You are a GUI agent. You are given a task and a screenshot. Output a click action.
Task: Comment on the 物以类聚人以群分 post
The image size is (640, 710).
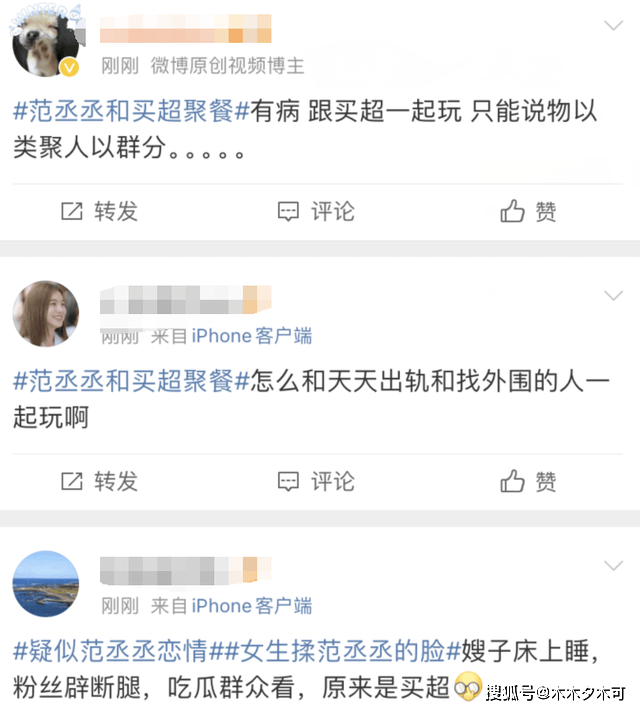316,212
